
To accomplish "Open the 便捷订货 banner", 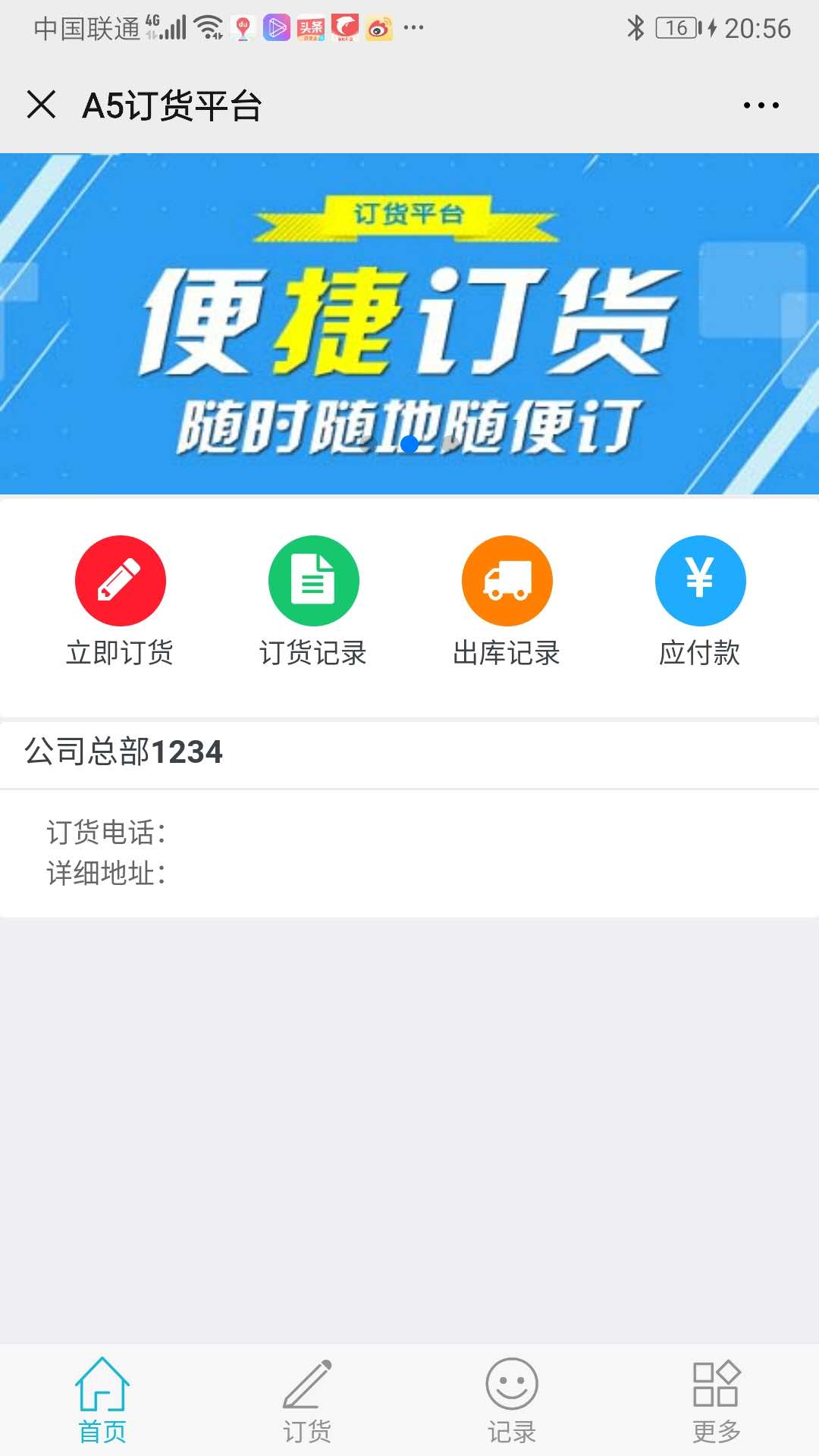I will pos(409,324).
